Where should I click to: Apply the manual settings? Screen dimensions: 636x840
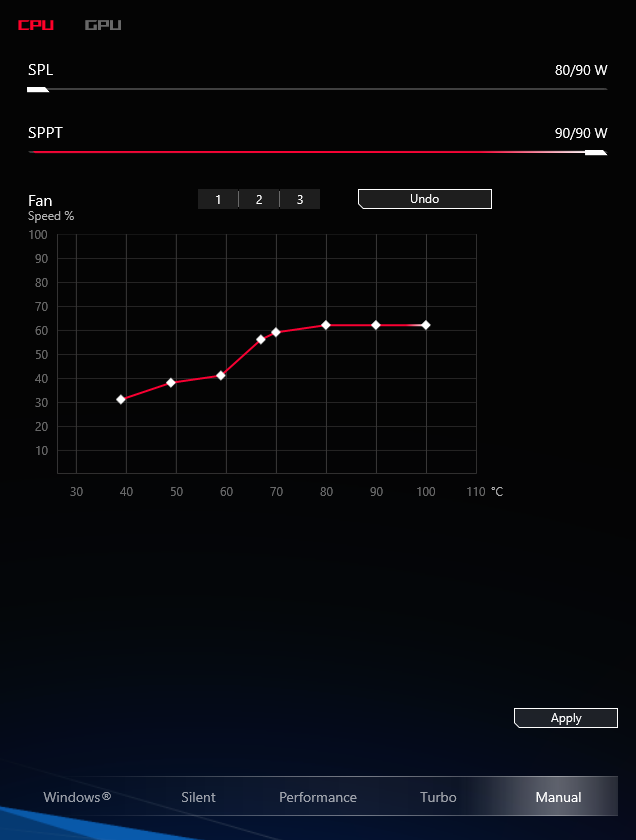566,718
